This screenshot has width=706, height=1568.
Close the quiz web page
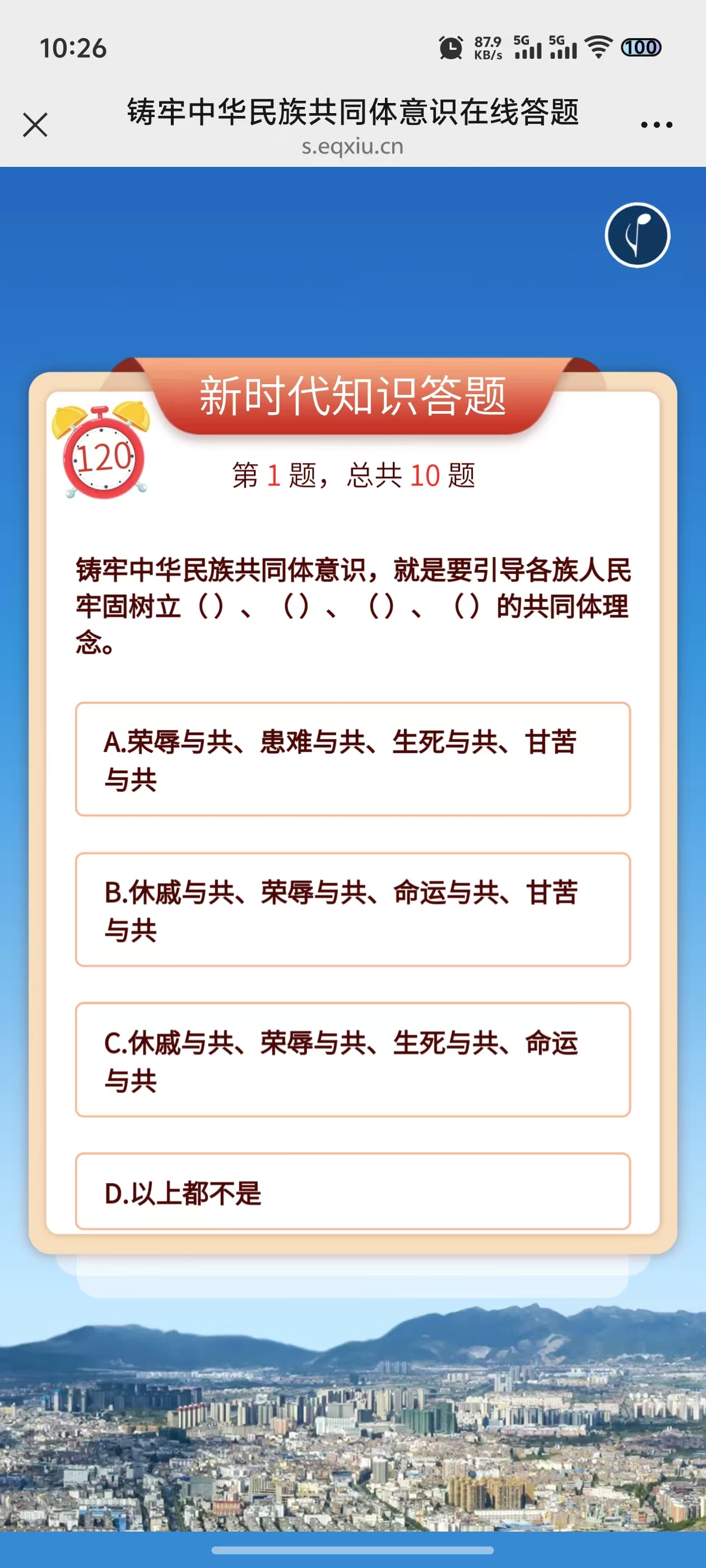click(35, 125)
